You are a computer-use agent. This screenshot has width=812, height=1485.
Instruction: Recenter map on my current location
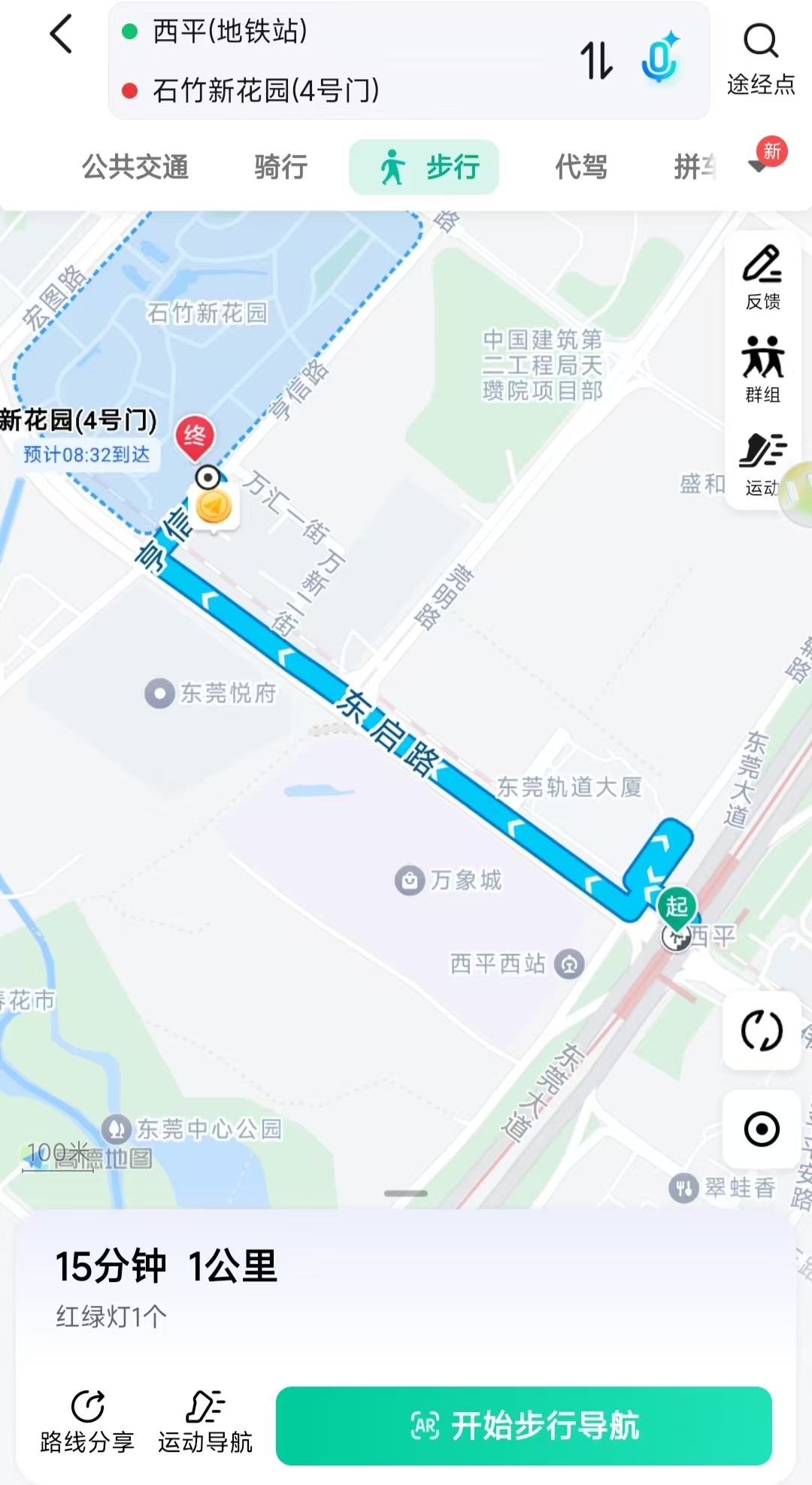tap(762, 1129)
